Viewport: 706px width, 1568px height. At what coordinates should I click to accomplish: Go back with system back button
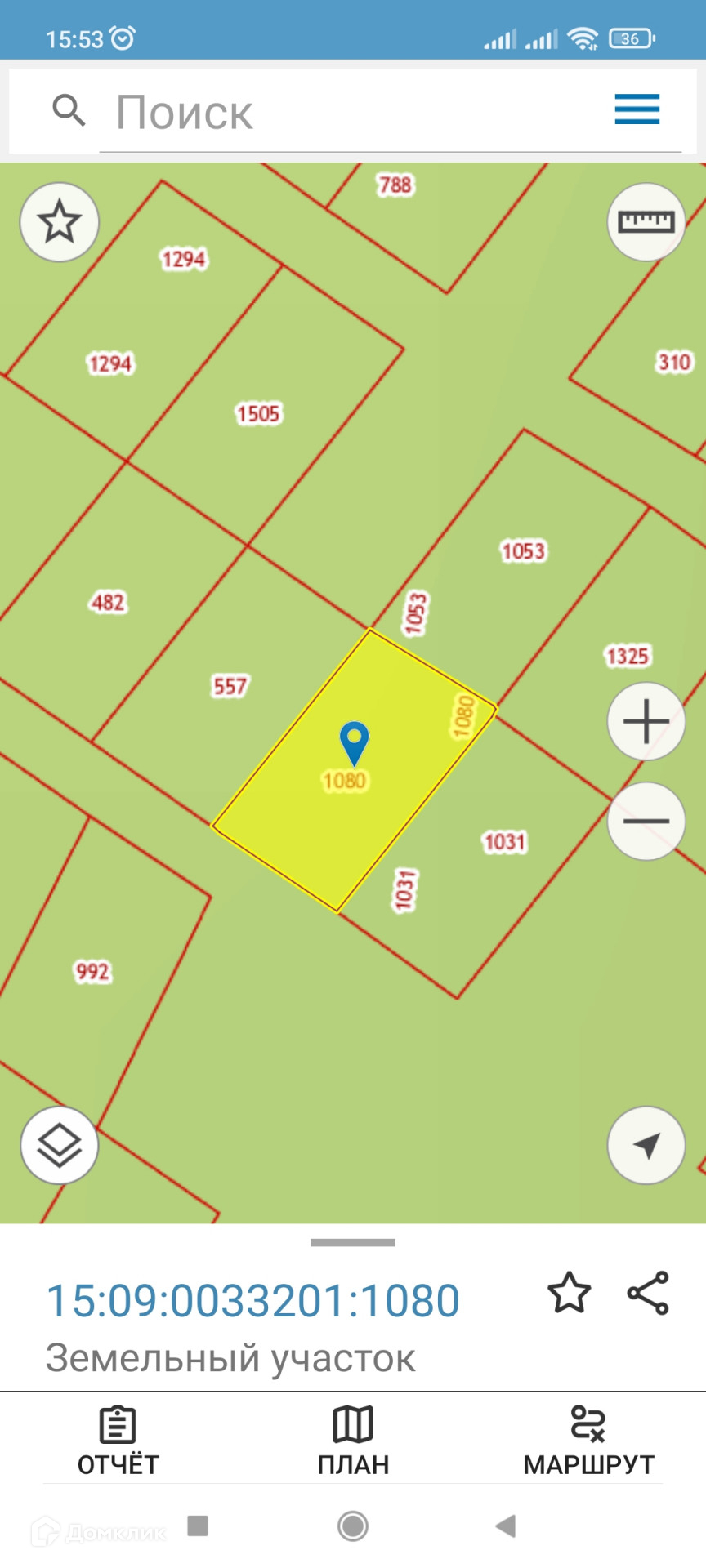click(506, 1526)
